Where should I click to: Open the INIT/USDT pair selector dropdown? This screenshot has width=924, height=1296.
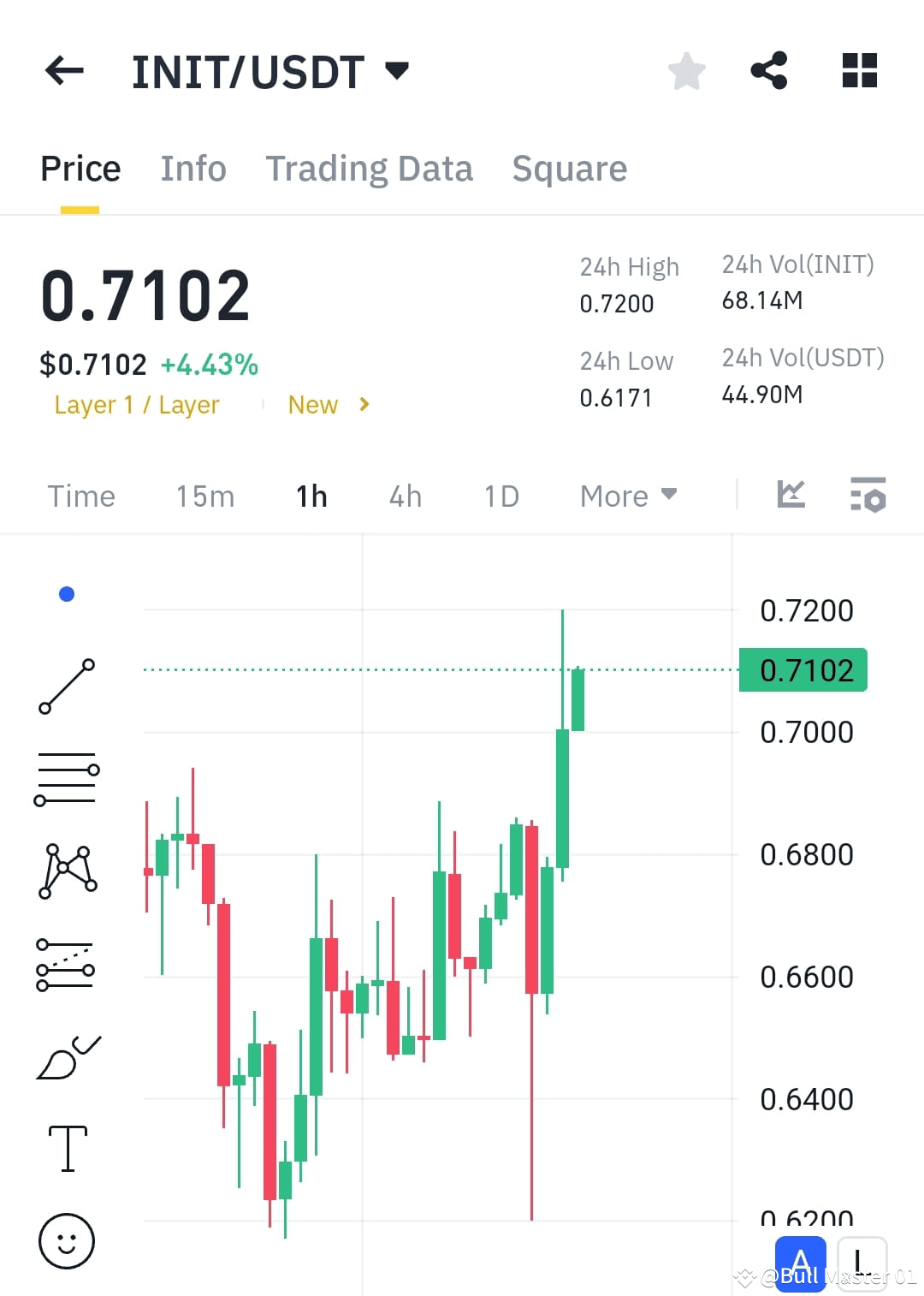tap(396, 71)
